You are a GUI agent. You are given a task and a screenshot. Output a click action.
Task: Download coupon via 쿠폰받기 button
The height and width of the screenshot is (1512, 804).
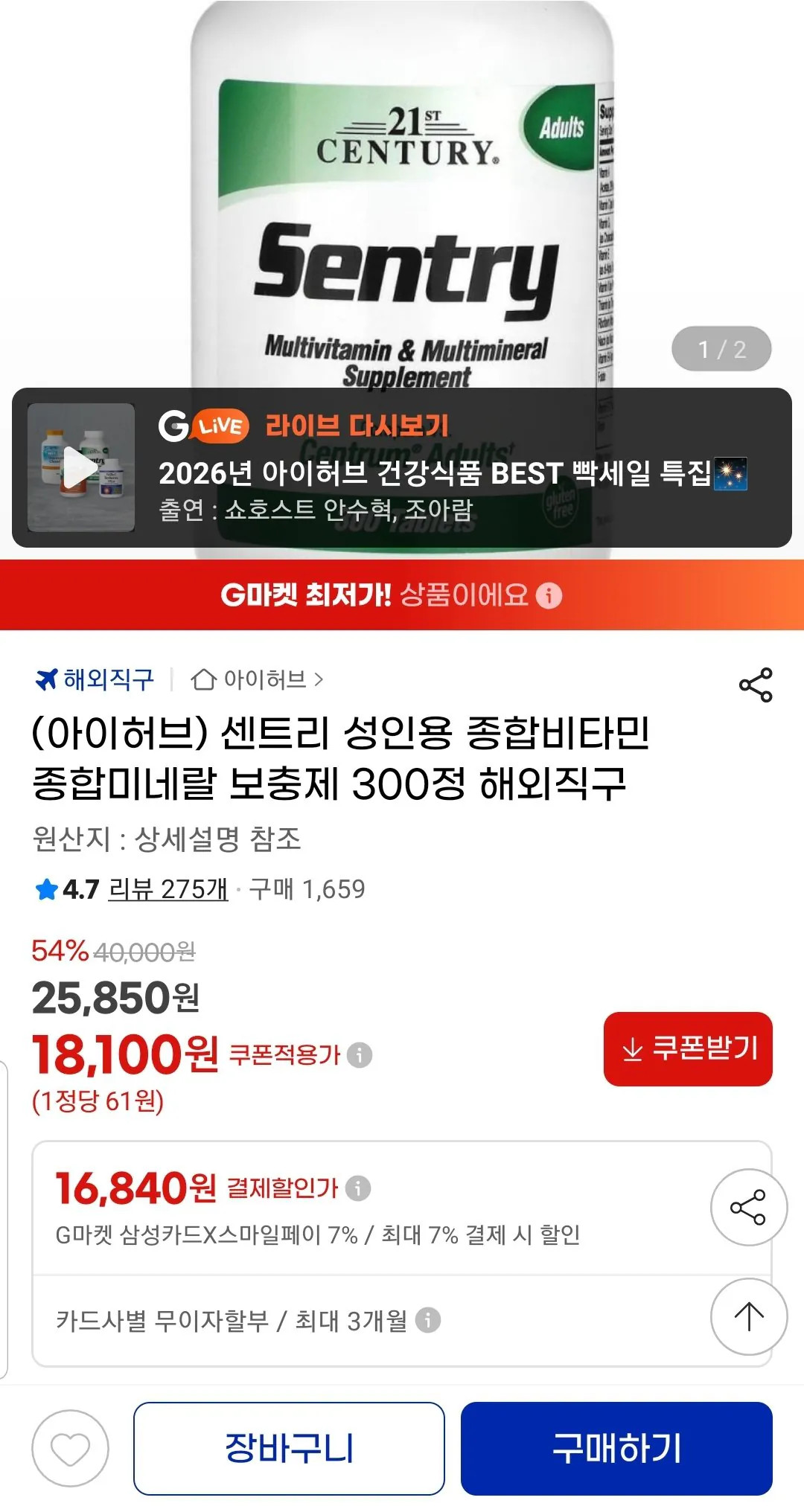689,1048
